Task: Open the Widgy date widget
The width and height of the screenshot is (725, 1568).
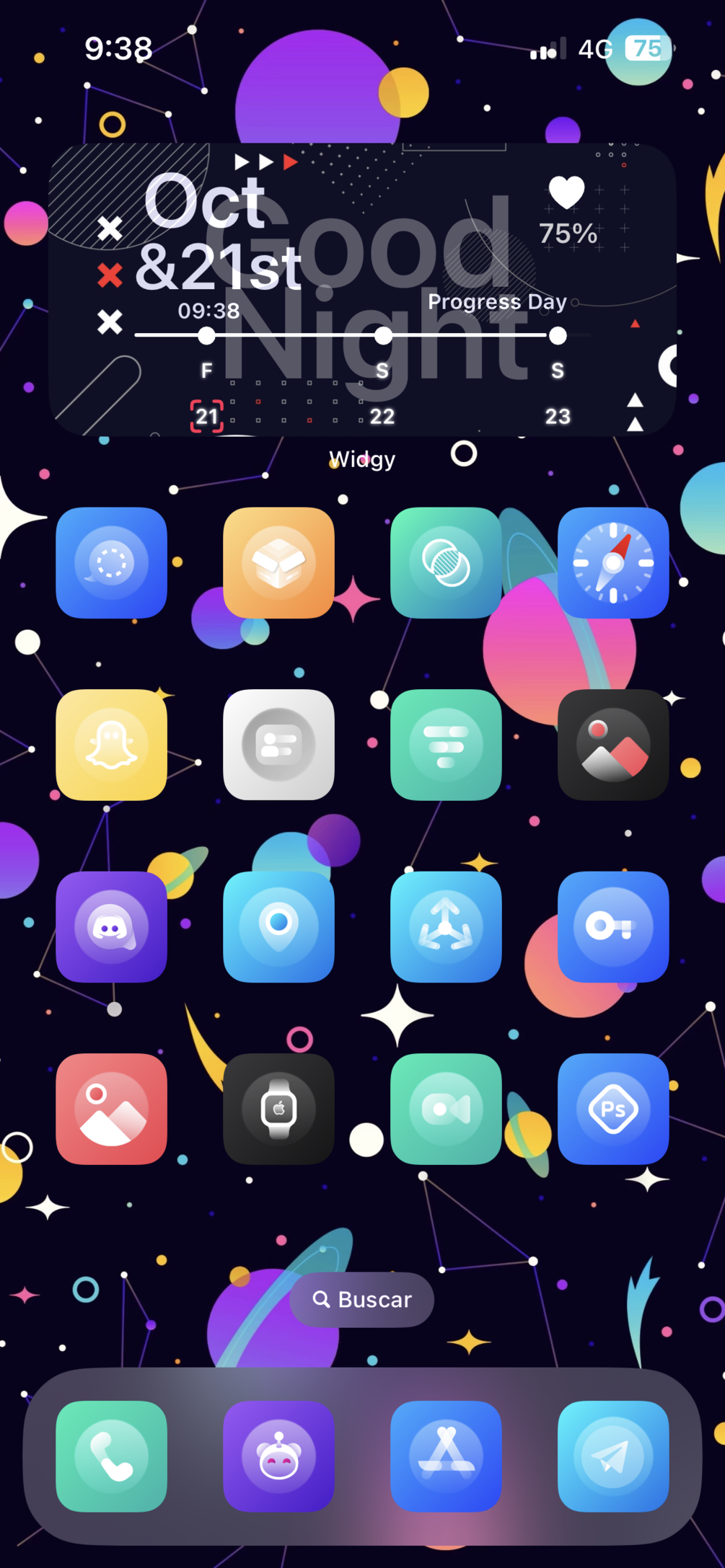Action: [362, 290]
